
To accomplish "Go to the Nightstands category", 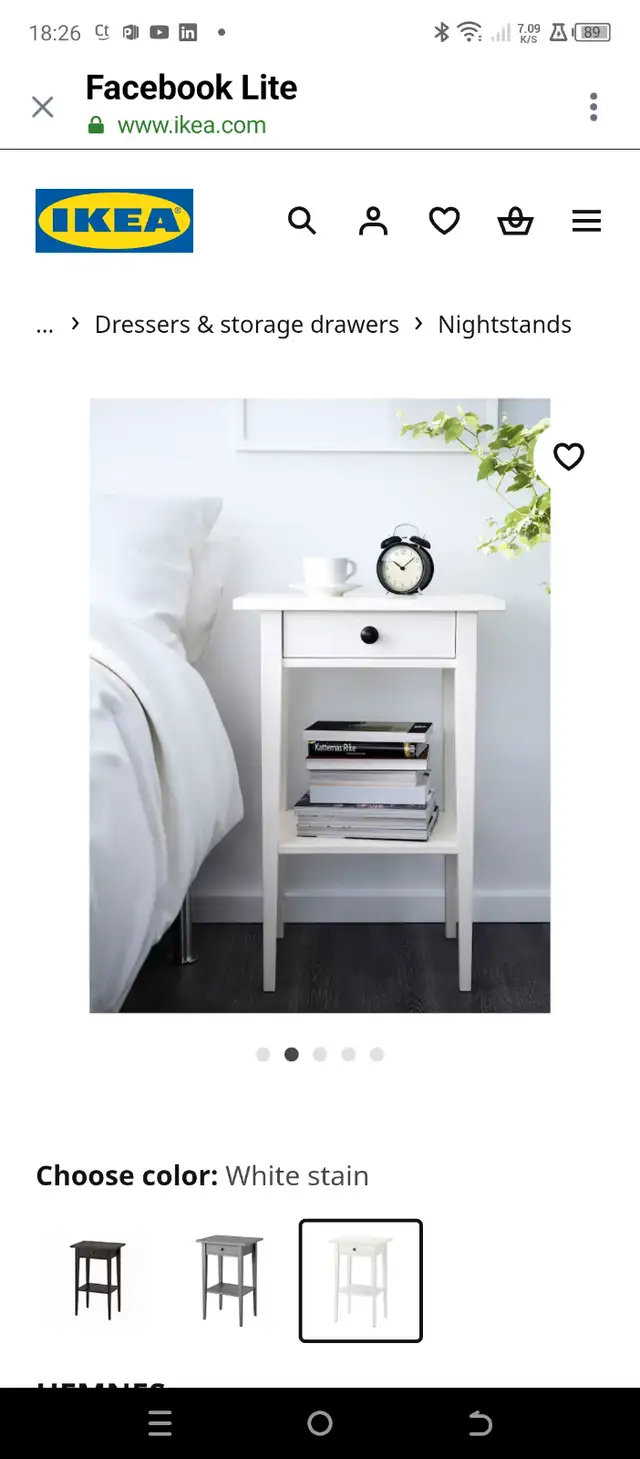I will (x=505, y=325).
